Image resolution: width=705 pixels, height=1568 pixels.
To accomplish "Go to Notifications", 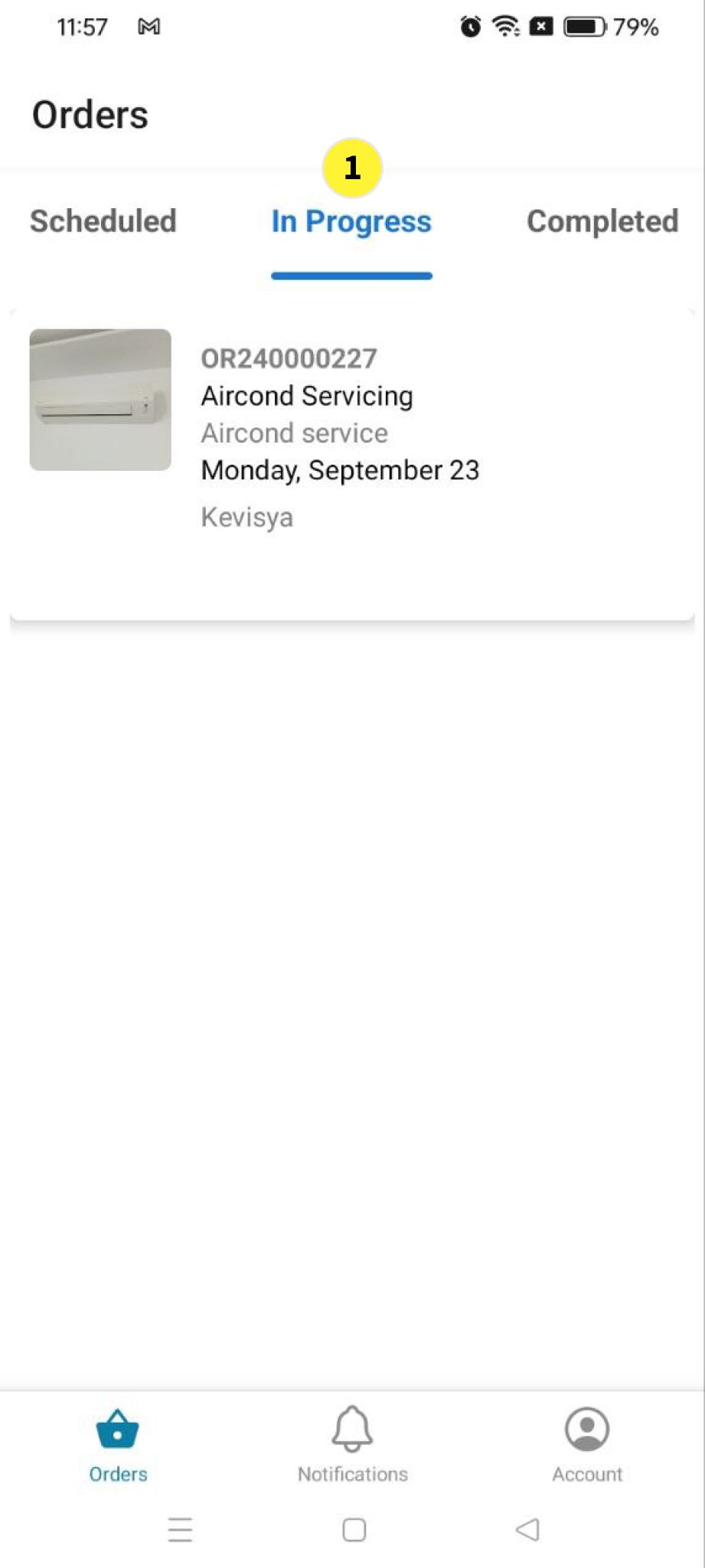I will (352, 1444).
